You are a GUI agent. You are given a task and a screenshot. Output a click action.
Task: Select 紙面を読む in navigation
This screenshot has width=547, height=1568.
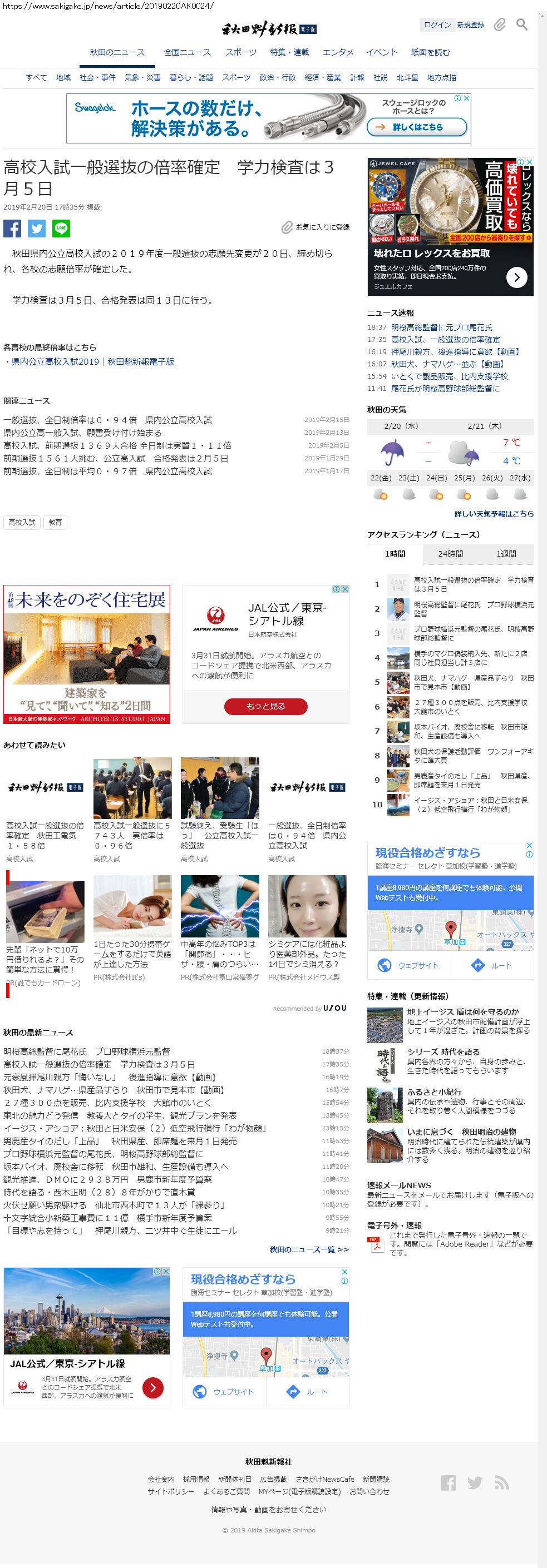tap(430, 52)
